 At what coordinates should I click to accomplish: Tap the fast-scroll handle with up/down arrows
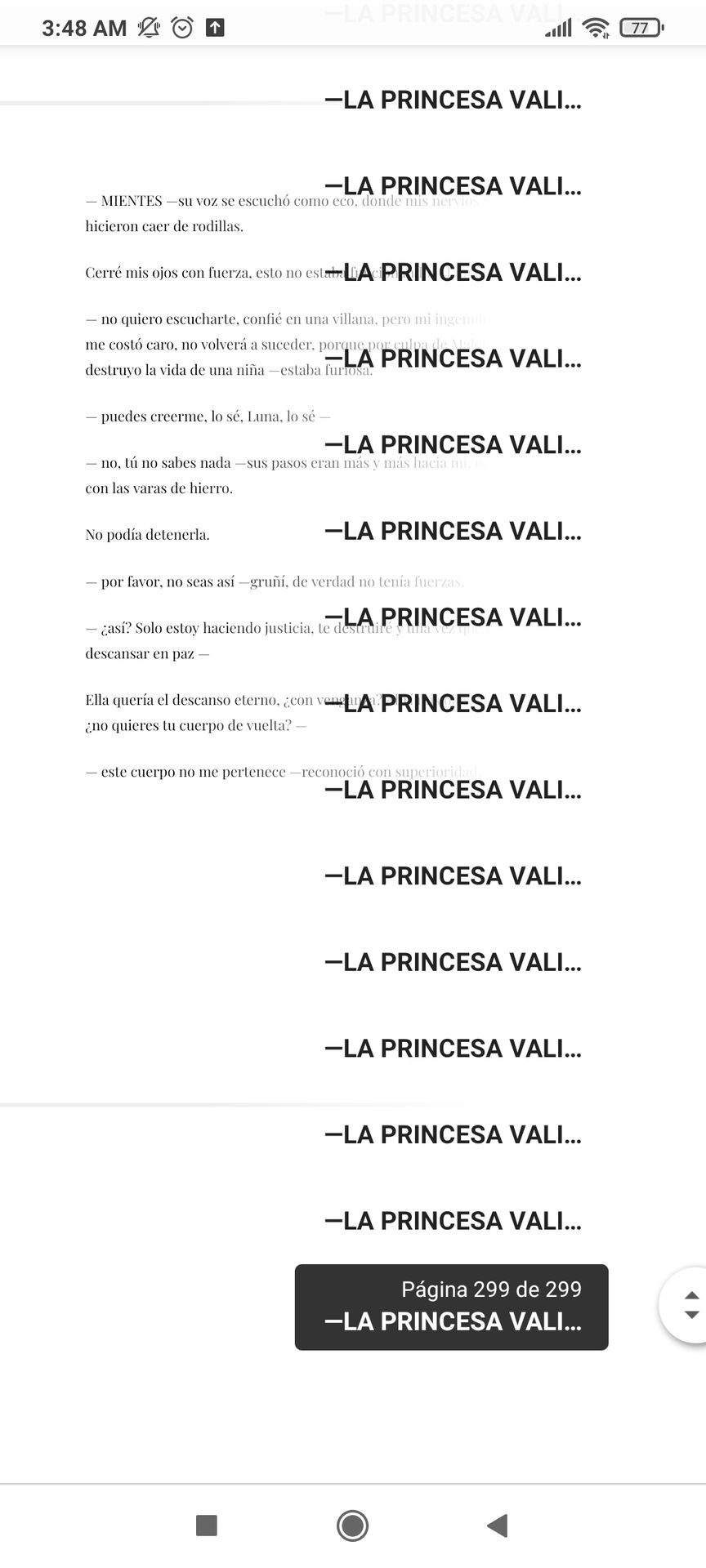click(x=685, y=1305)
